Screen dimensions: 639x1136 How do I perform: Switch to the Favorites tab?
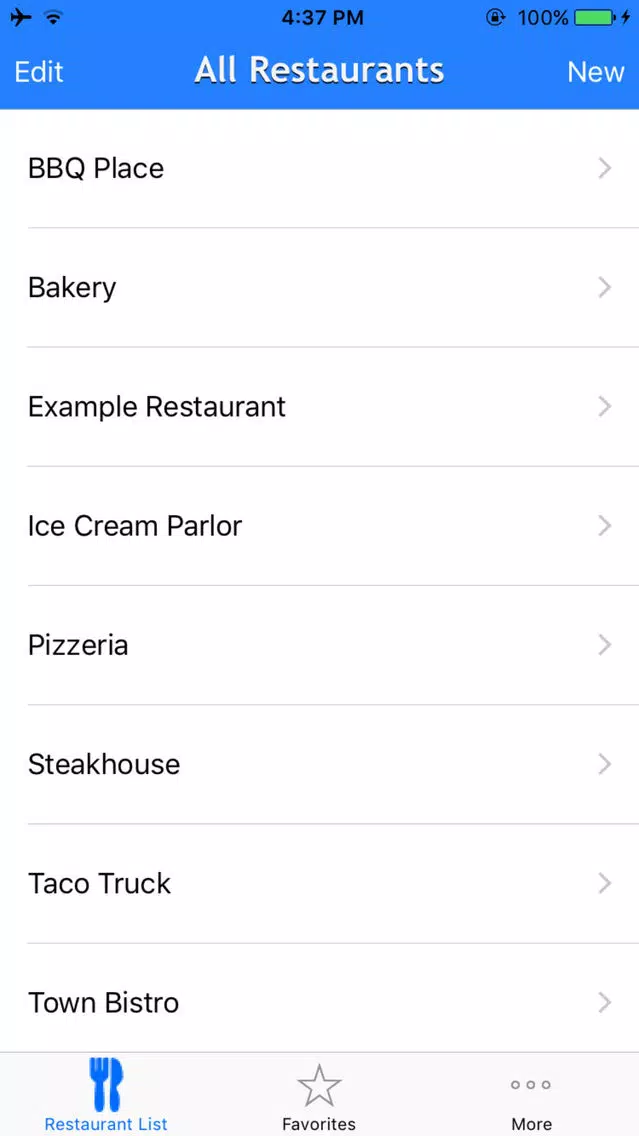[x=319, y=1095]
